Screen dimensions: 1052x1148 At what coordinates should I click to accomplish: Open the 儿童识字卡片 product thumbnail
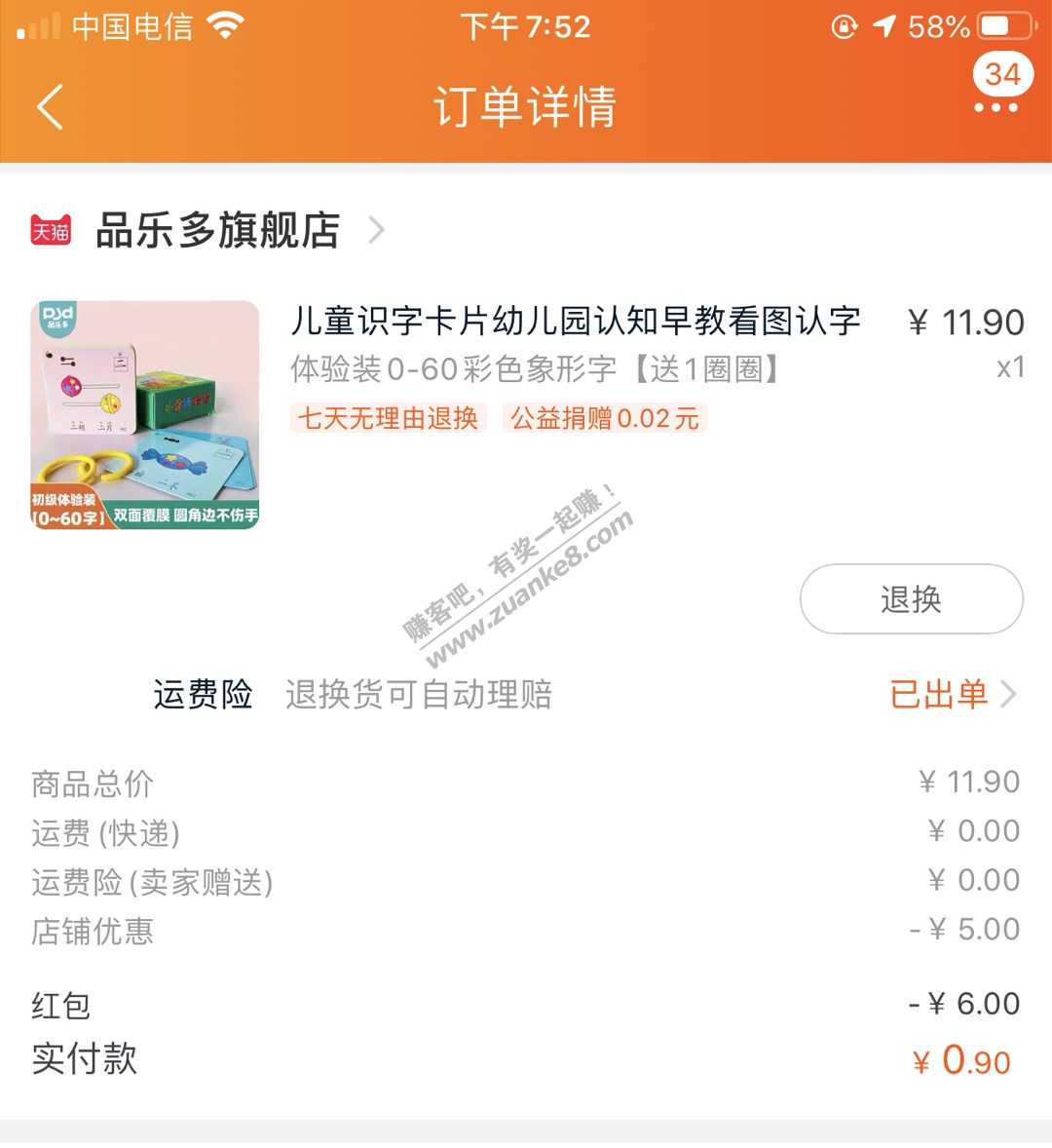[145, 415]
